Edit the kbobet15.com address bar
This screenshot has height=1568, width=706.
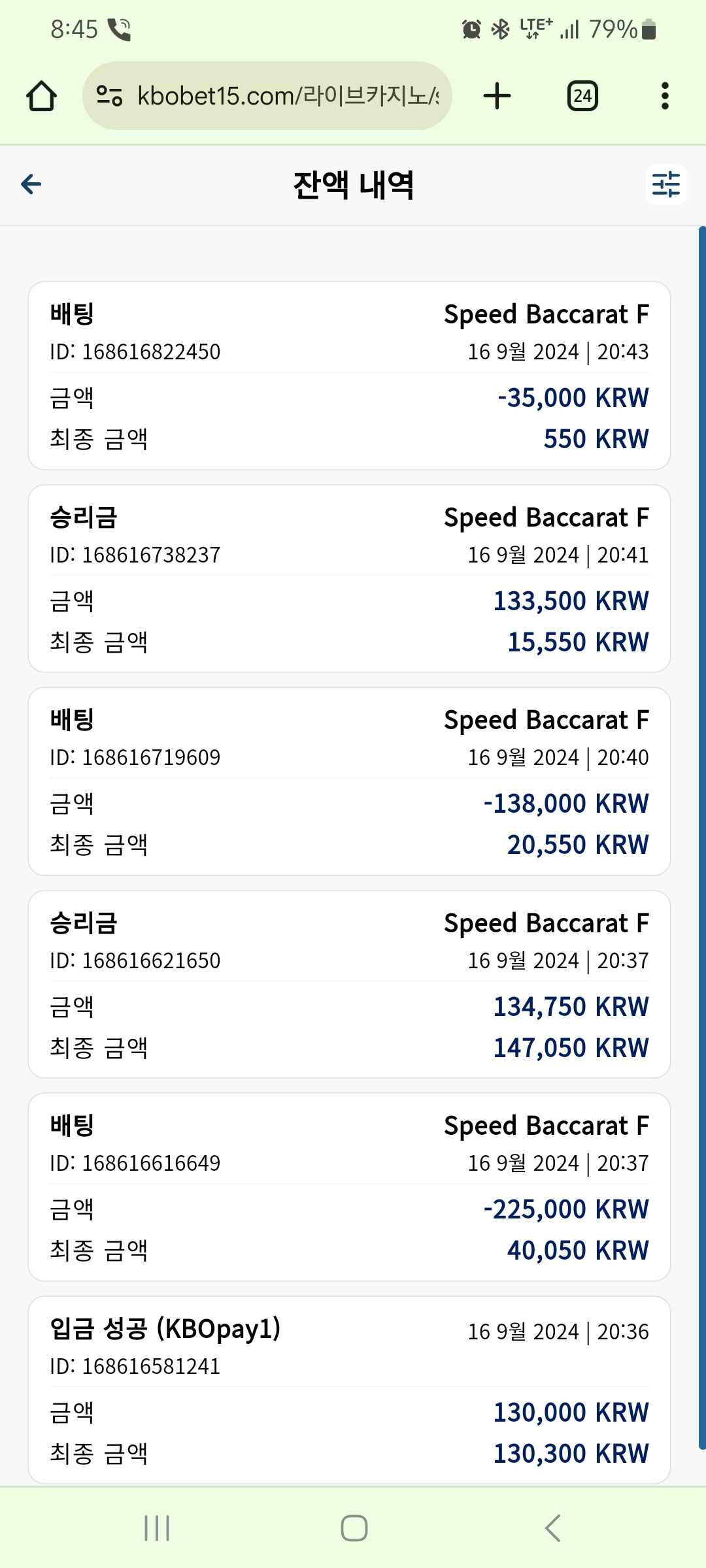267,96
